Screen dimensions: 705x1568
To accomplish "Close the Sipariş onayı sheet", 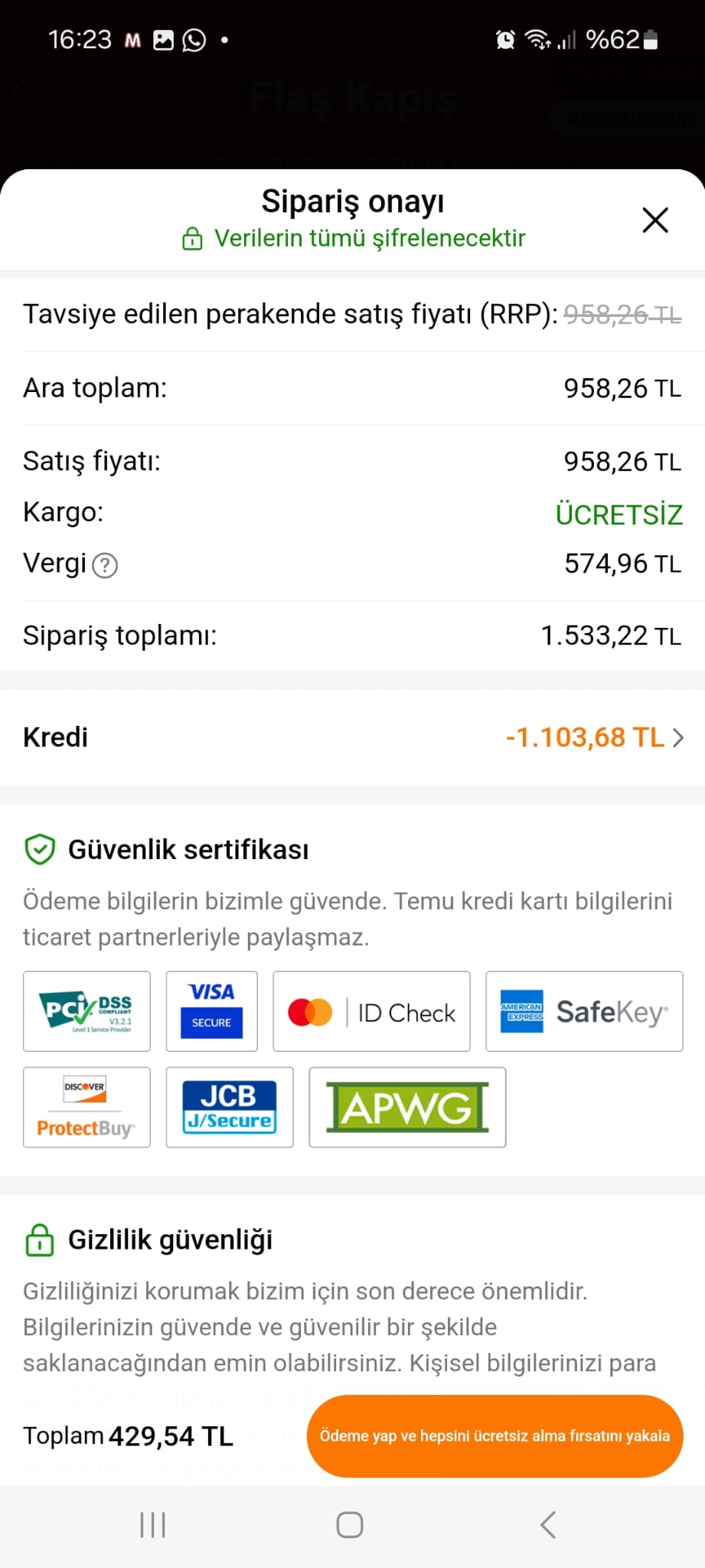I will 655,220.
